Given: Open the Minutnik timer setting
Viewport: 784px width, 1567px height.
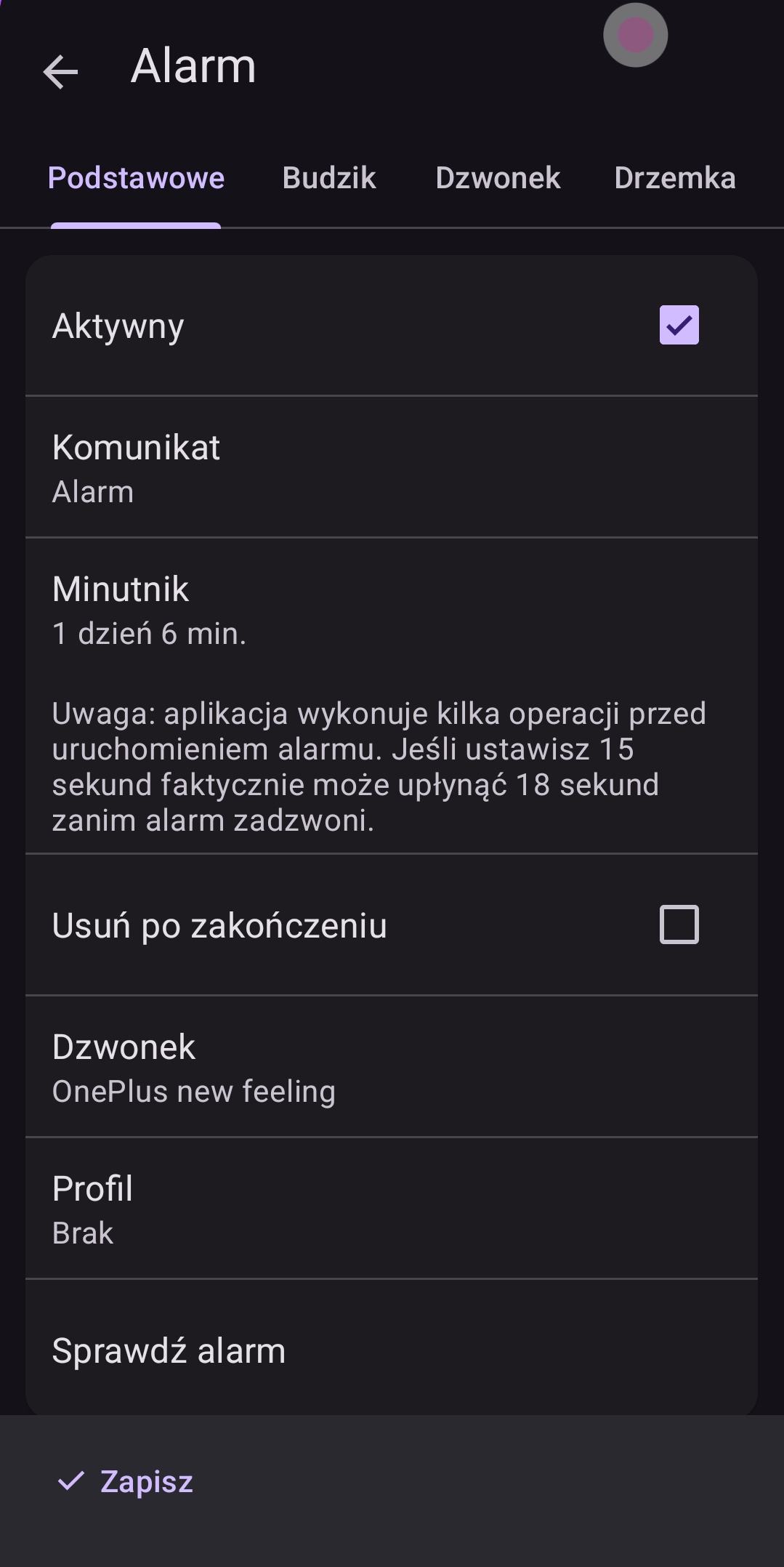Looking at the screenshot, I should pos(391,611).
